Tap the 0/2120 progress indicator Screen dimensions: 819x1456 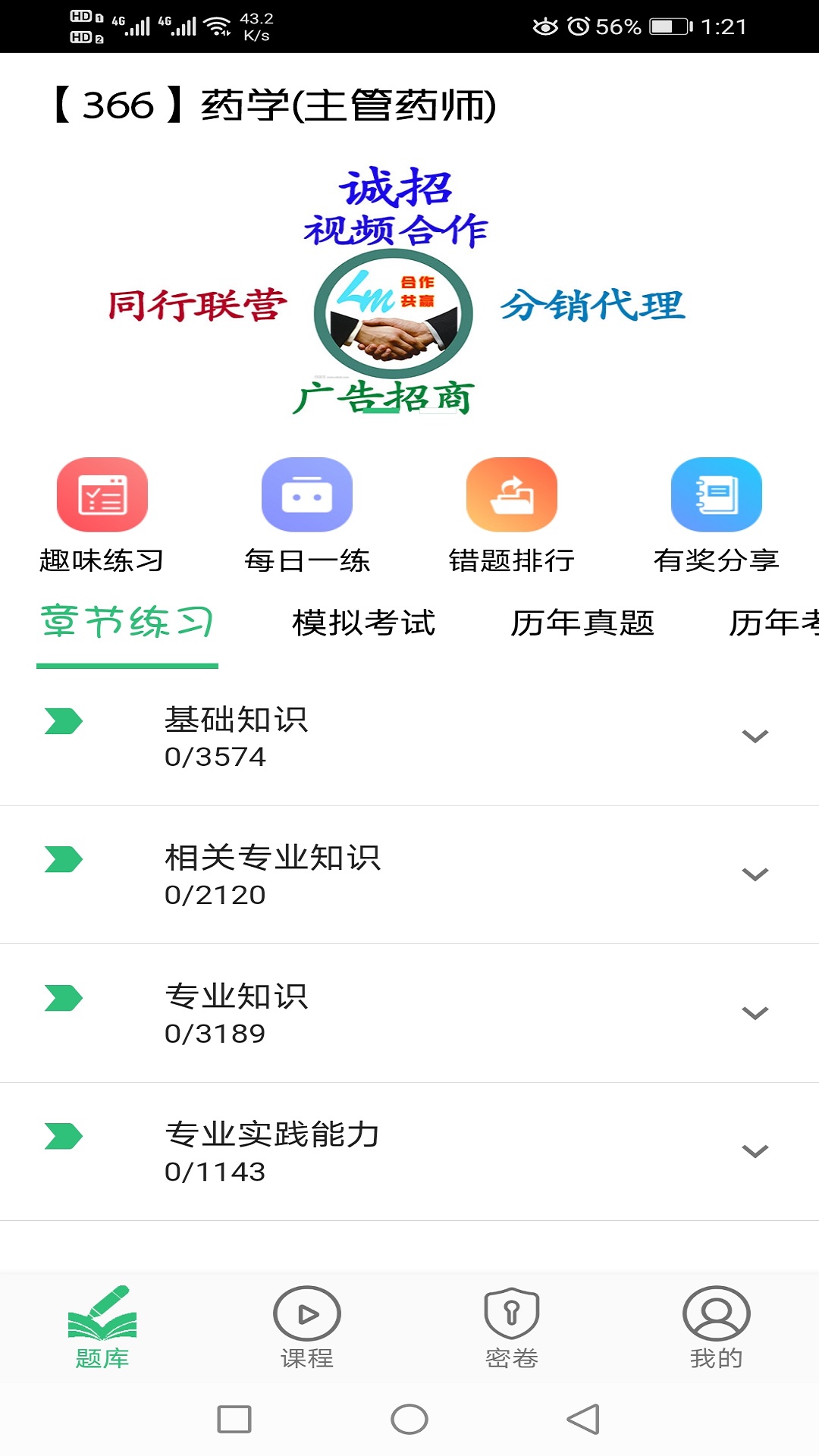[215, 895]
